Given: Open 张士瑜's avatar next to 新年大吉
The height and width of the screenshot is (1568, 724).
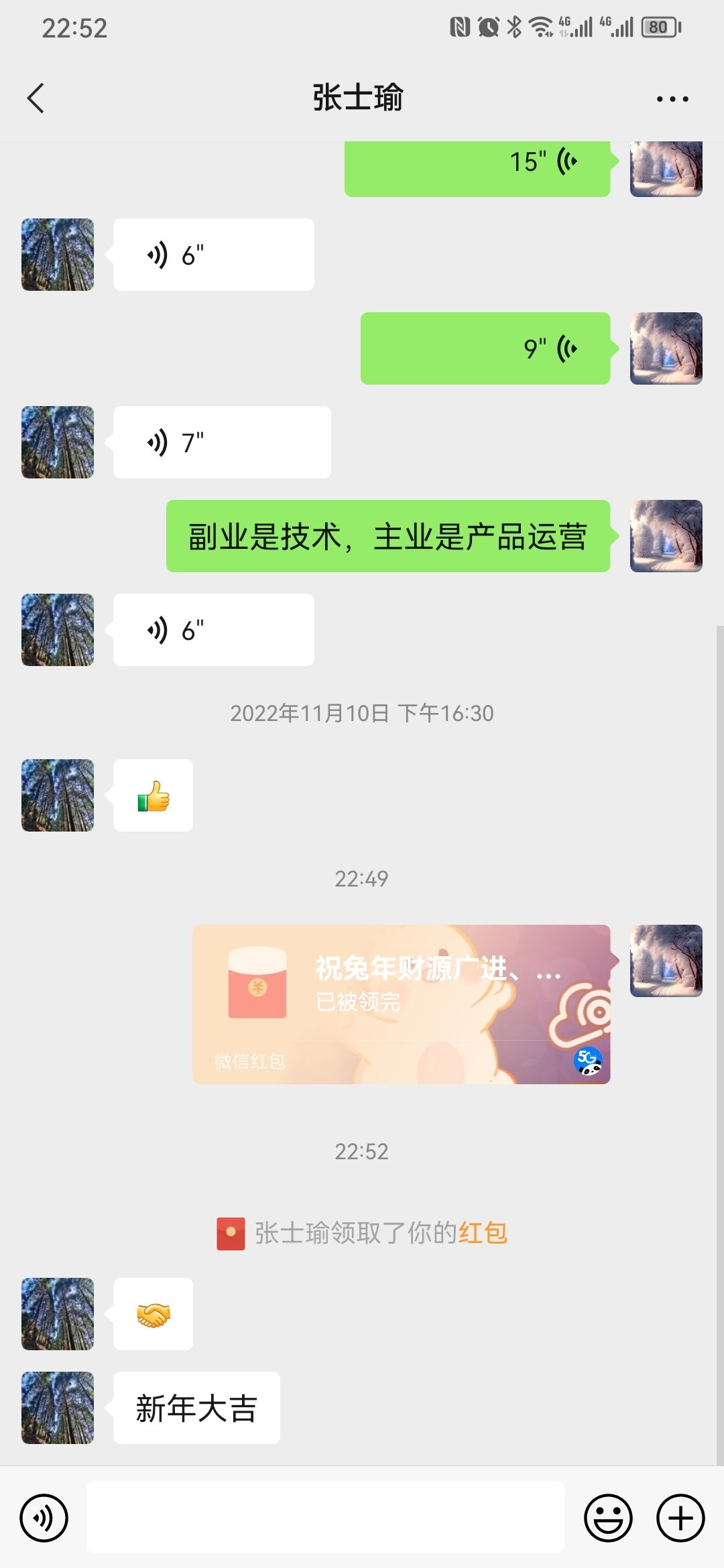Looking at the screenshot, I should tap(58, 1407).
